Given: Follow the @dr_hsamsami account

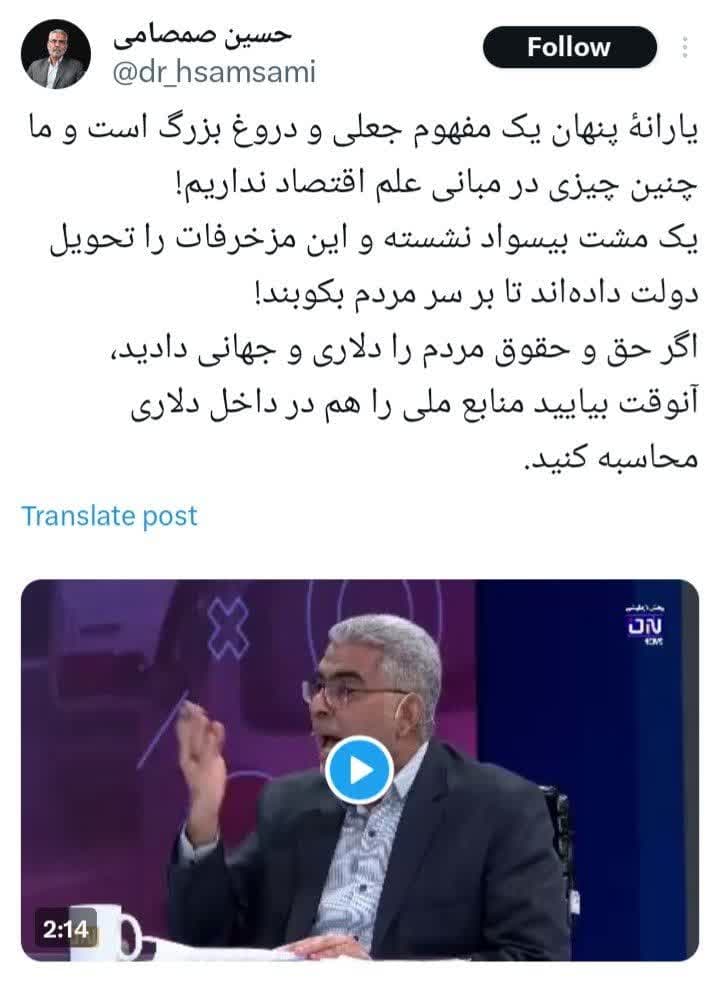Looking at the screenshot, I should click(569, 47).
